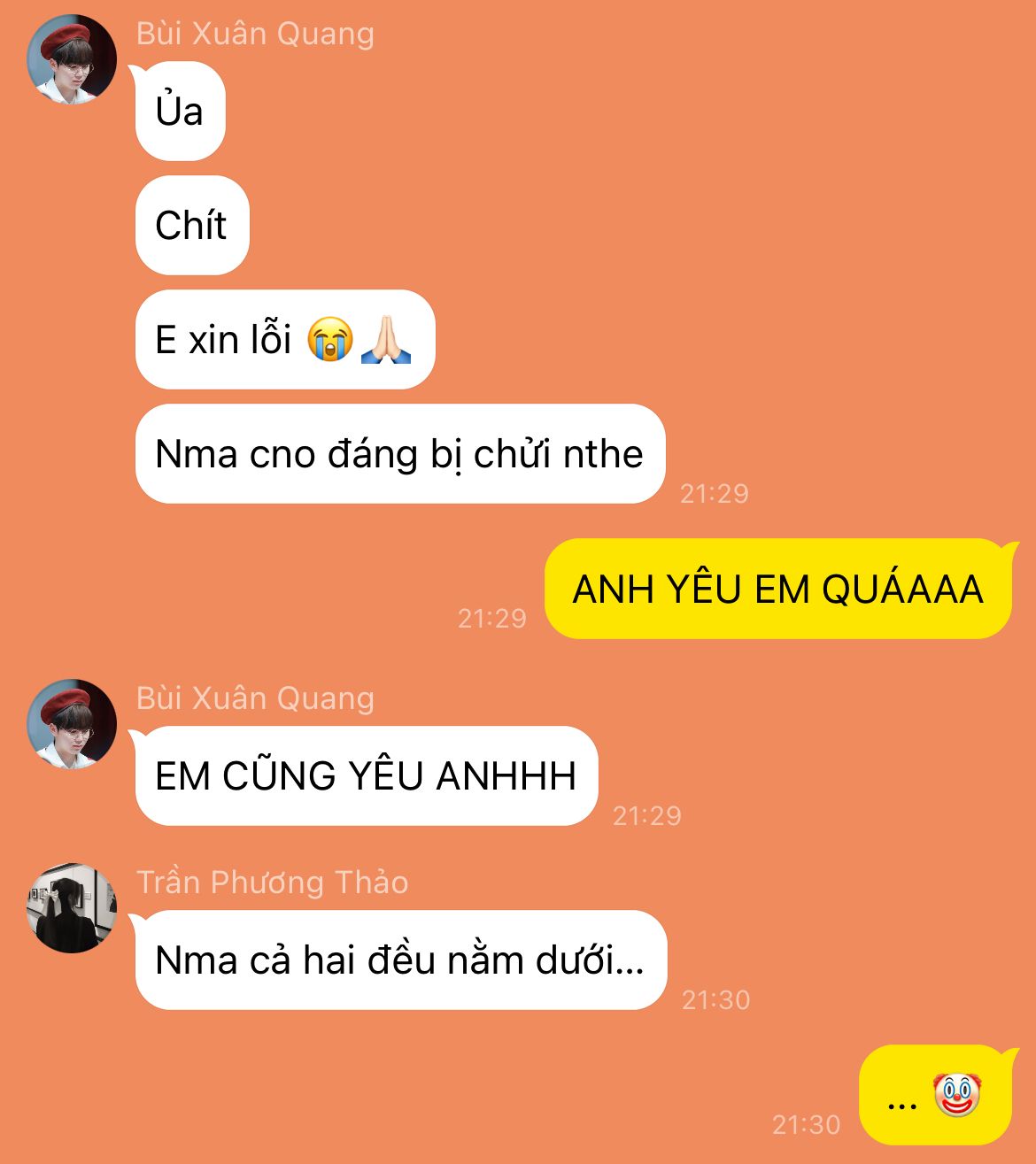Open Bùi Xuân Quang's avatar beside "Ủa" message
The height and width of the screenshot is (1164, 1036).
(72, 59)
